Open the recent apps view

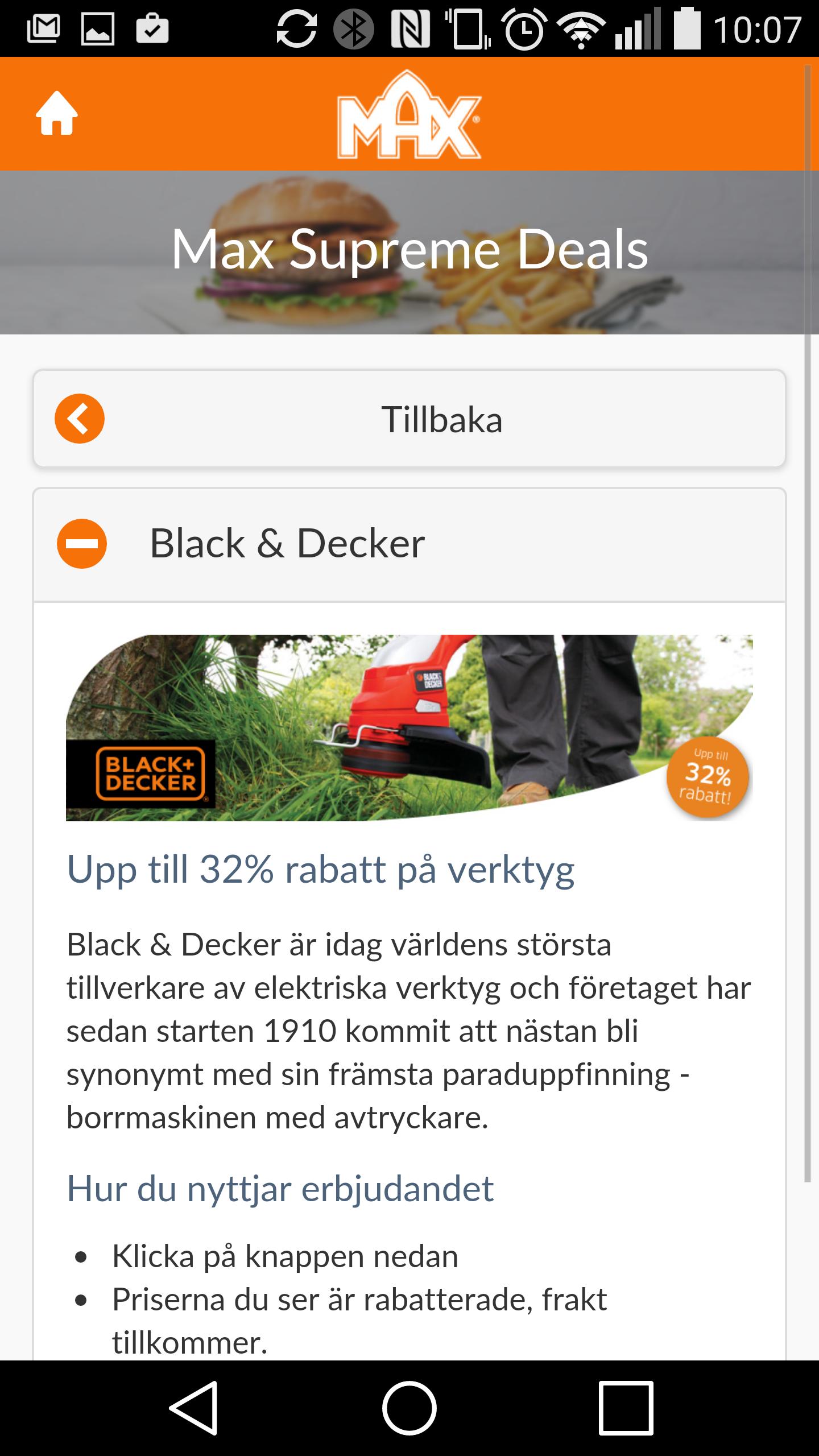(x=625, y=1408)
